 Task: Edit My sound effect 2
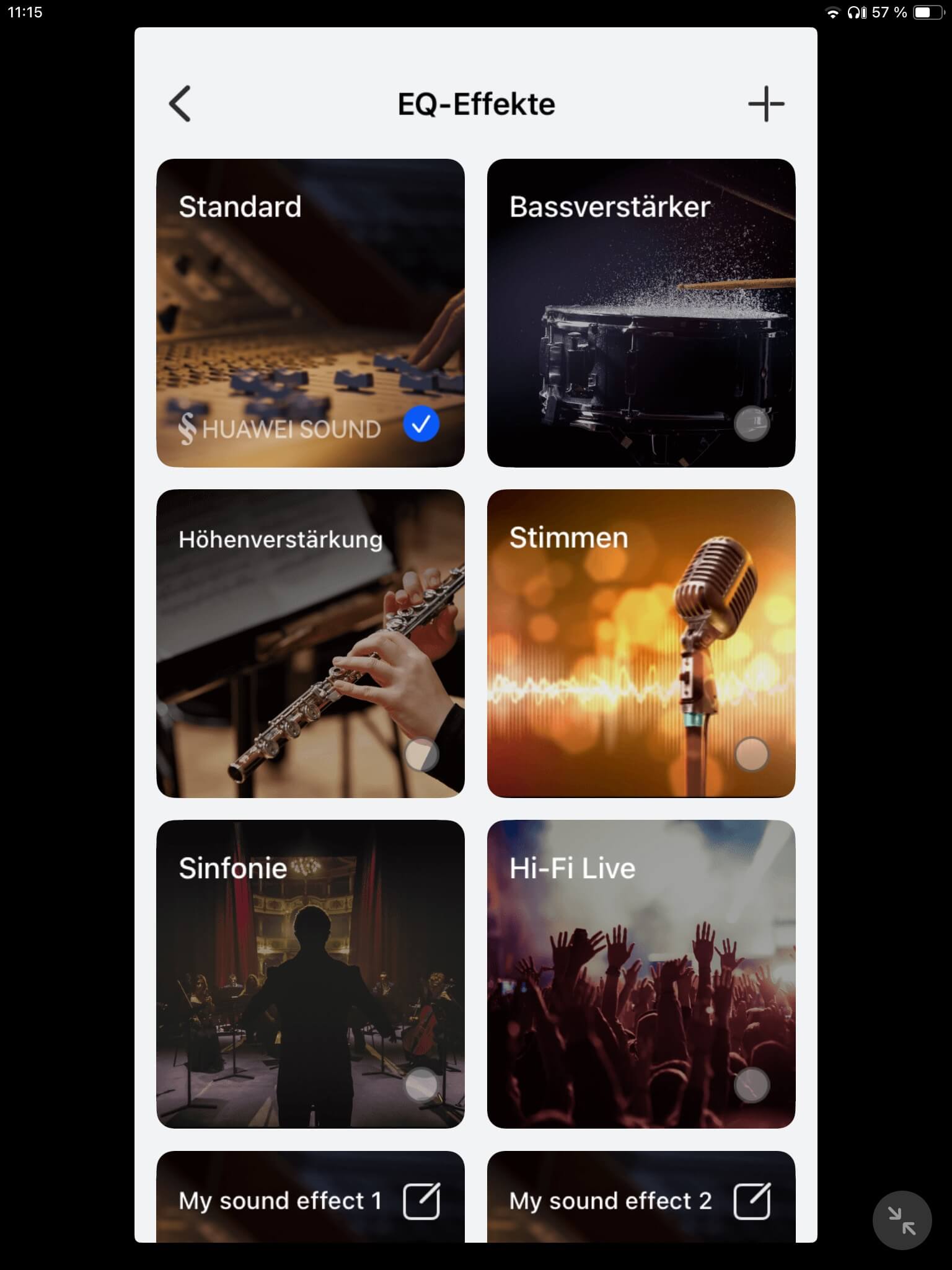752,1201
